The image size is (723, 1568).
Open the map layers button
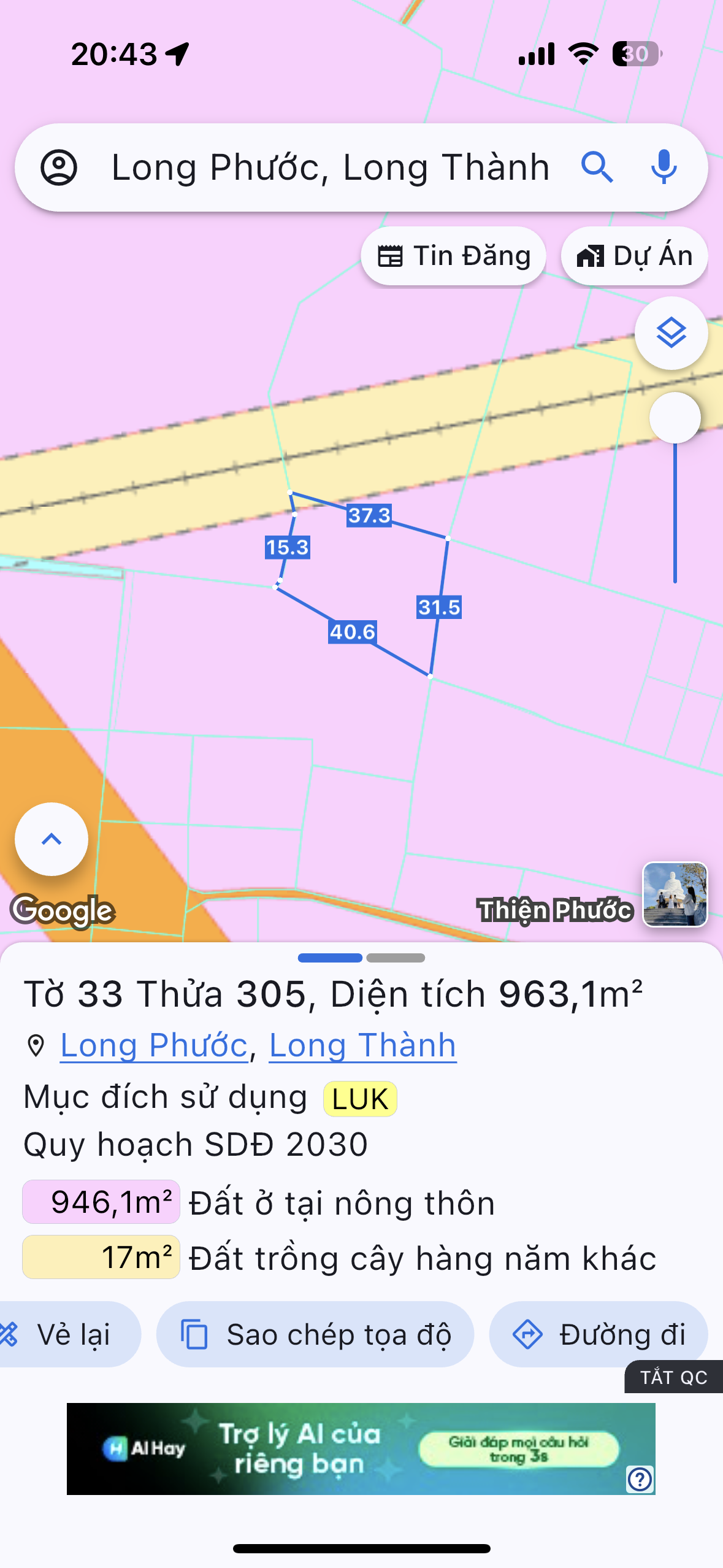[671, 333]
